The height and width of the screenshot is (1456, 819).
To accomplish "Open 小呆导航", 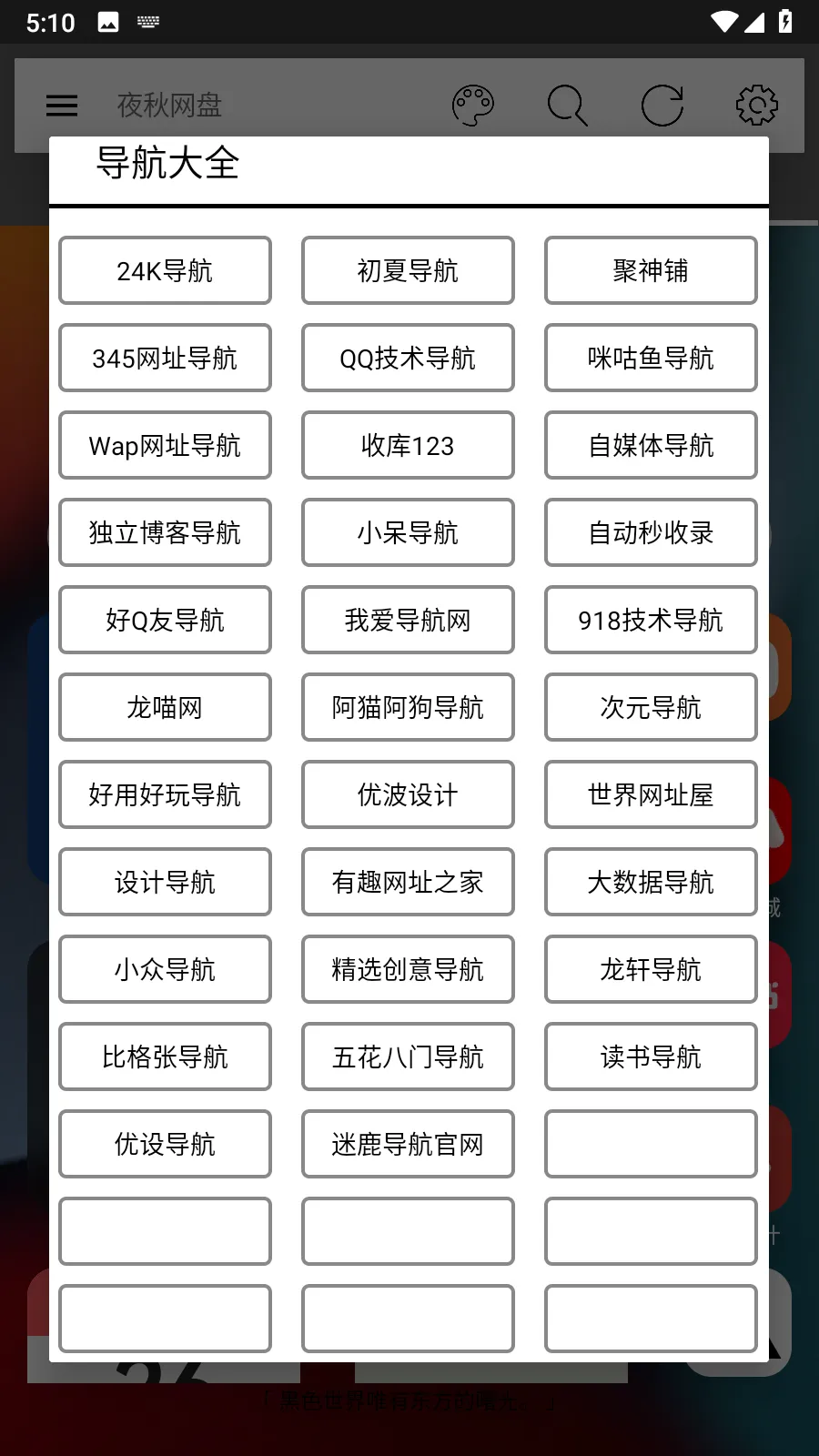I will tap(408, 532).
